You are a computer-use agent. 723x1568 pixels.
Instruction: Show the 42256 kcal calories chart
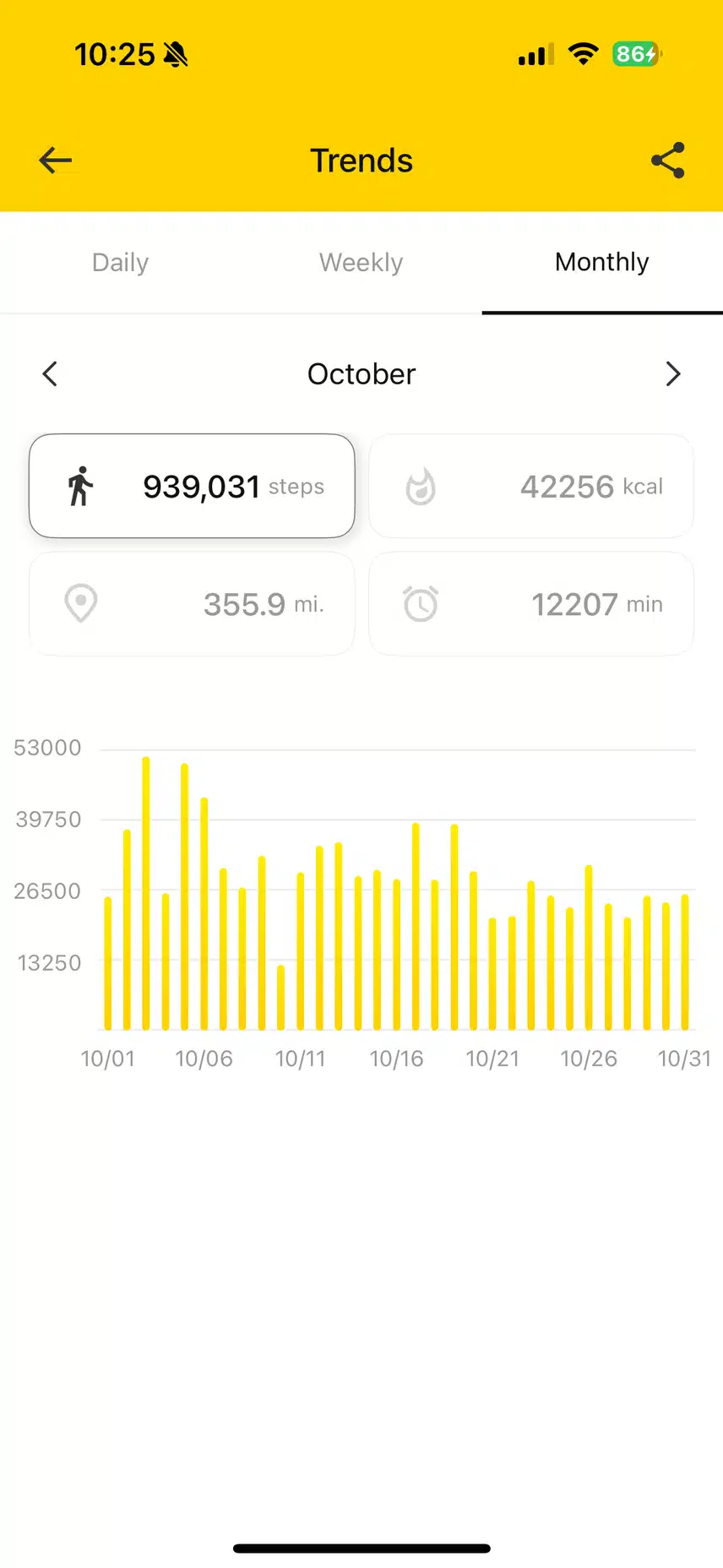click(x=531, y=486)
